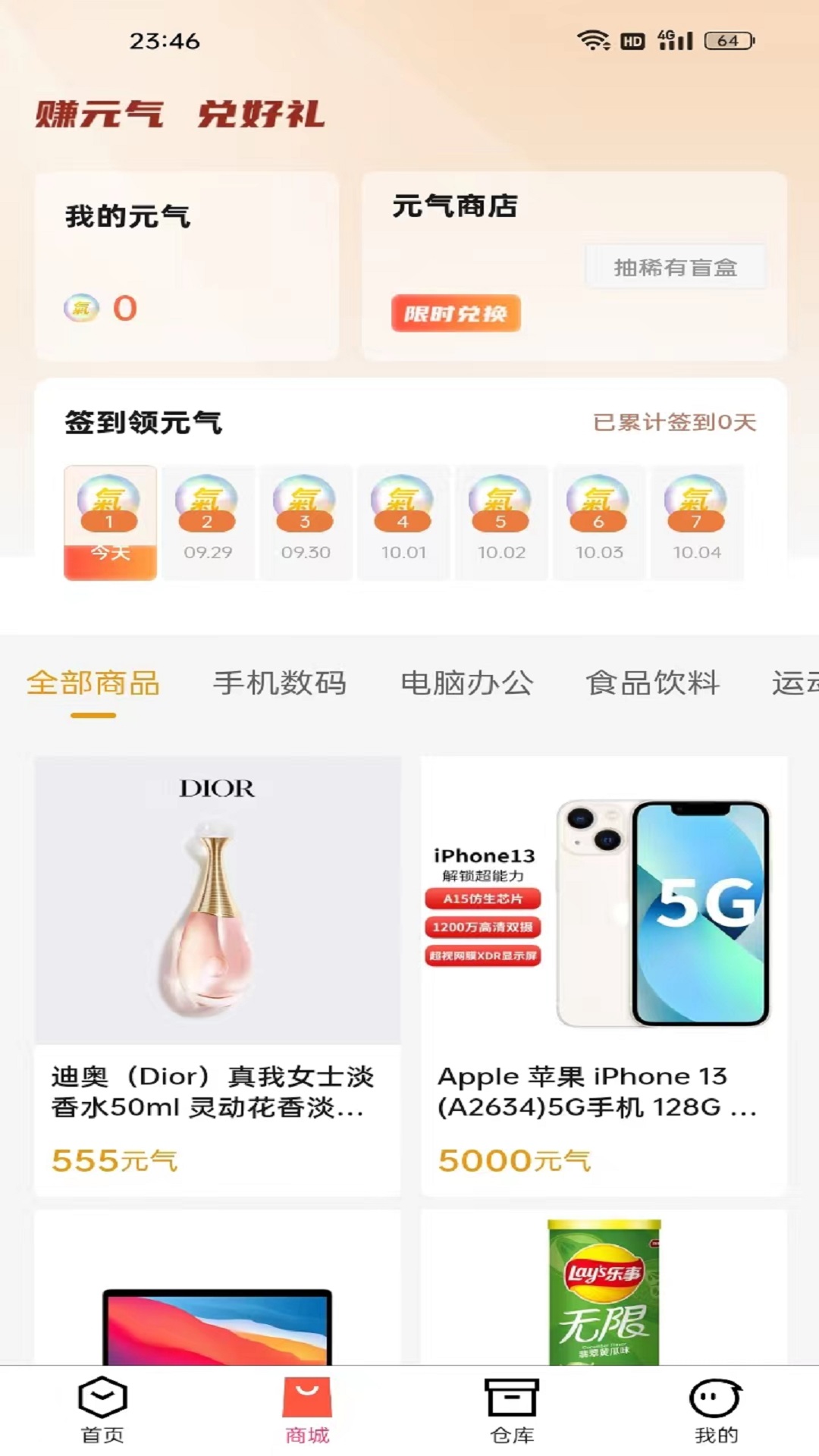The height and width of the screenshot is (1456, 819).
Task: Tap the 限时兑换 button in 元气商店
Action: click(x=456, y=313)
